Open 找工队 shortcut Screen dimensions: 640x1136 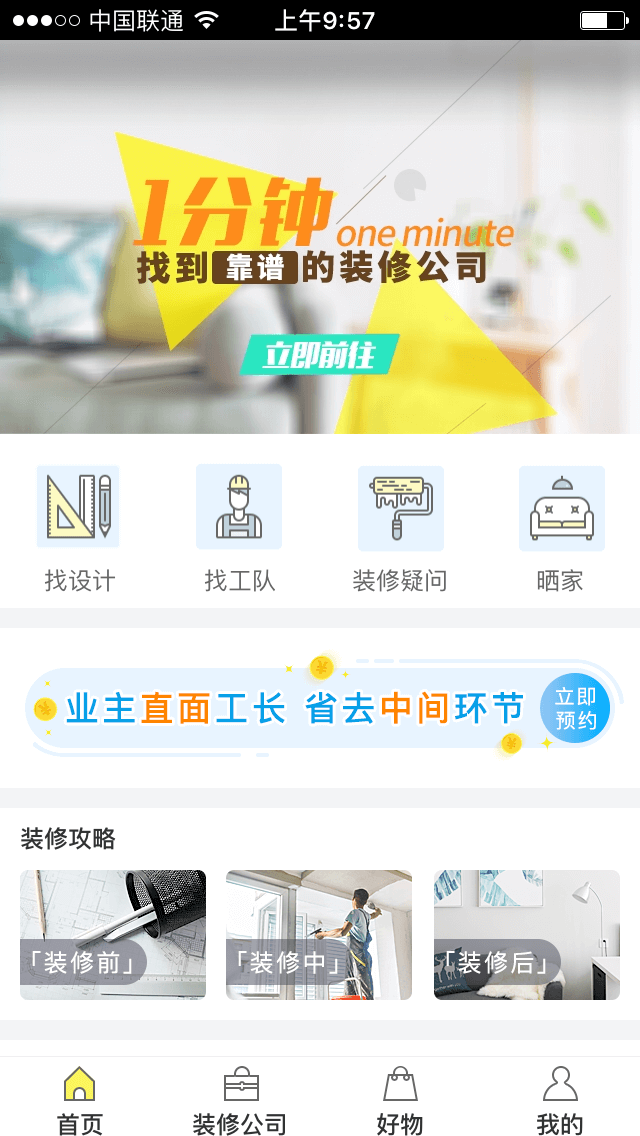(239, 528)
